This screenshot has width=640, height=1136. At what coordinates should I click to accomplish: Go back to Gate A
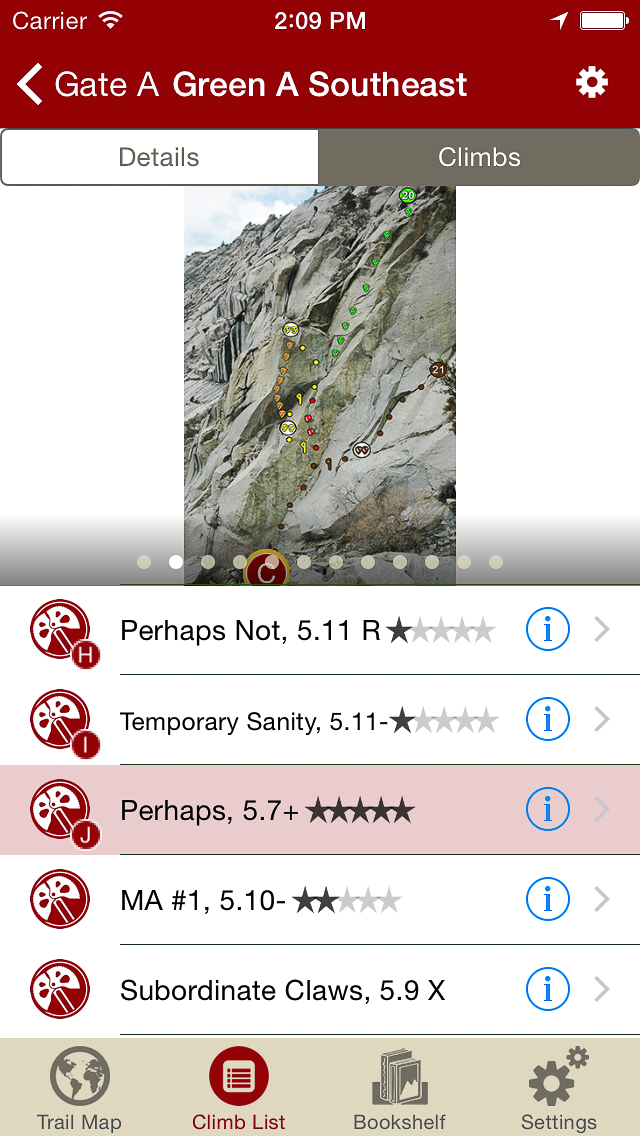88,85
